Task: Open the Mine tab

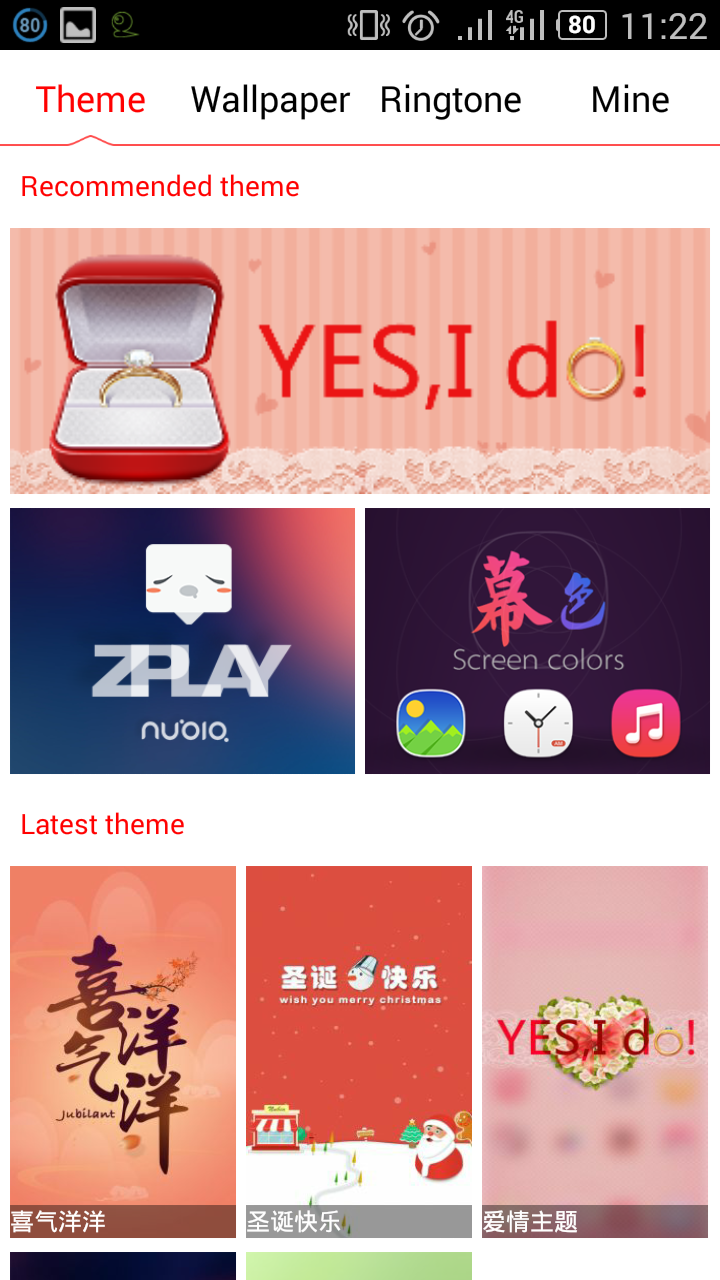Action: pos(630,99)
